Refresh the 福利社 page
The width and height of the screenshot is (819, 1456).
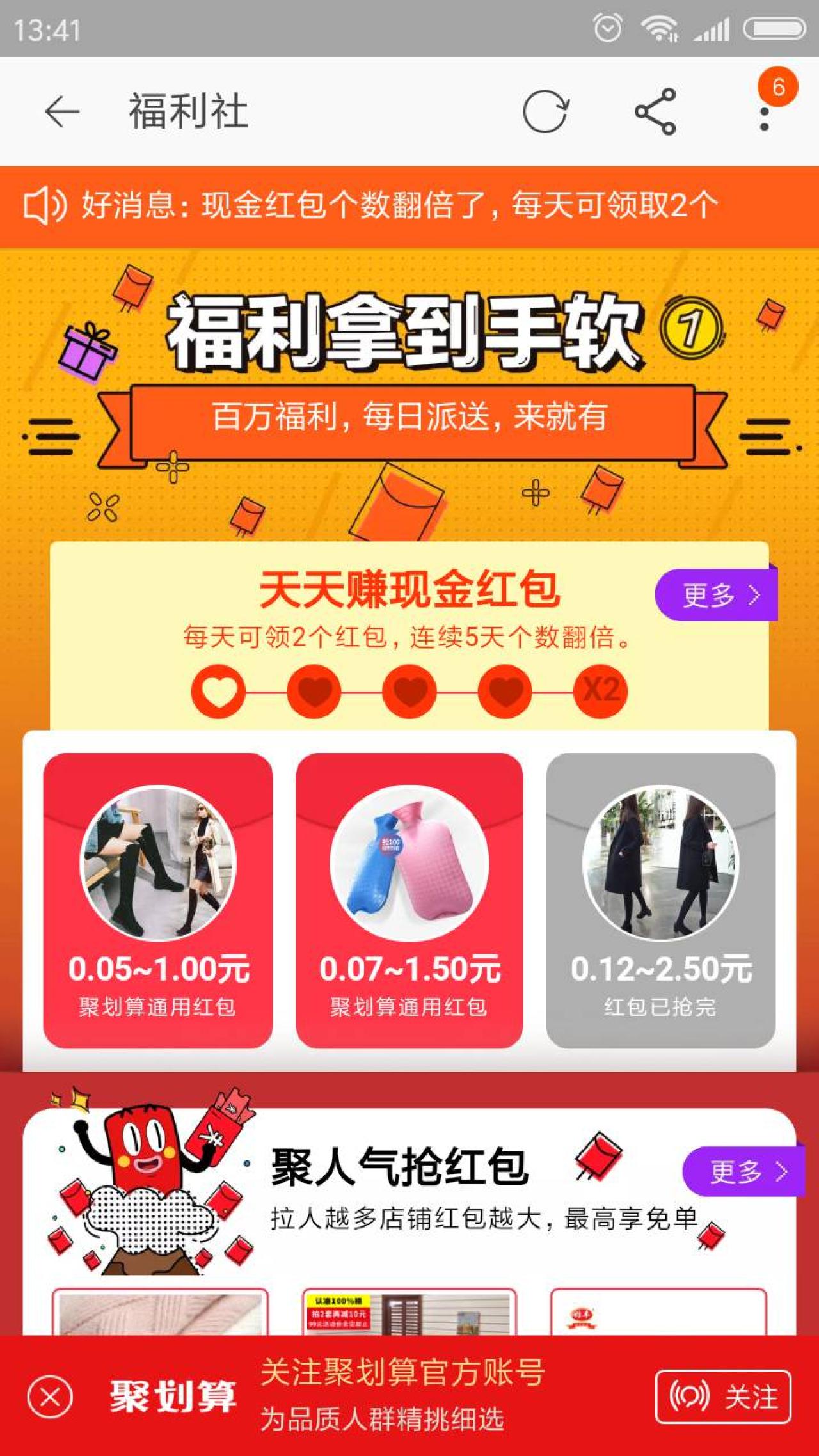click(545, 111)
